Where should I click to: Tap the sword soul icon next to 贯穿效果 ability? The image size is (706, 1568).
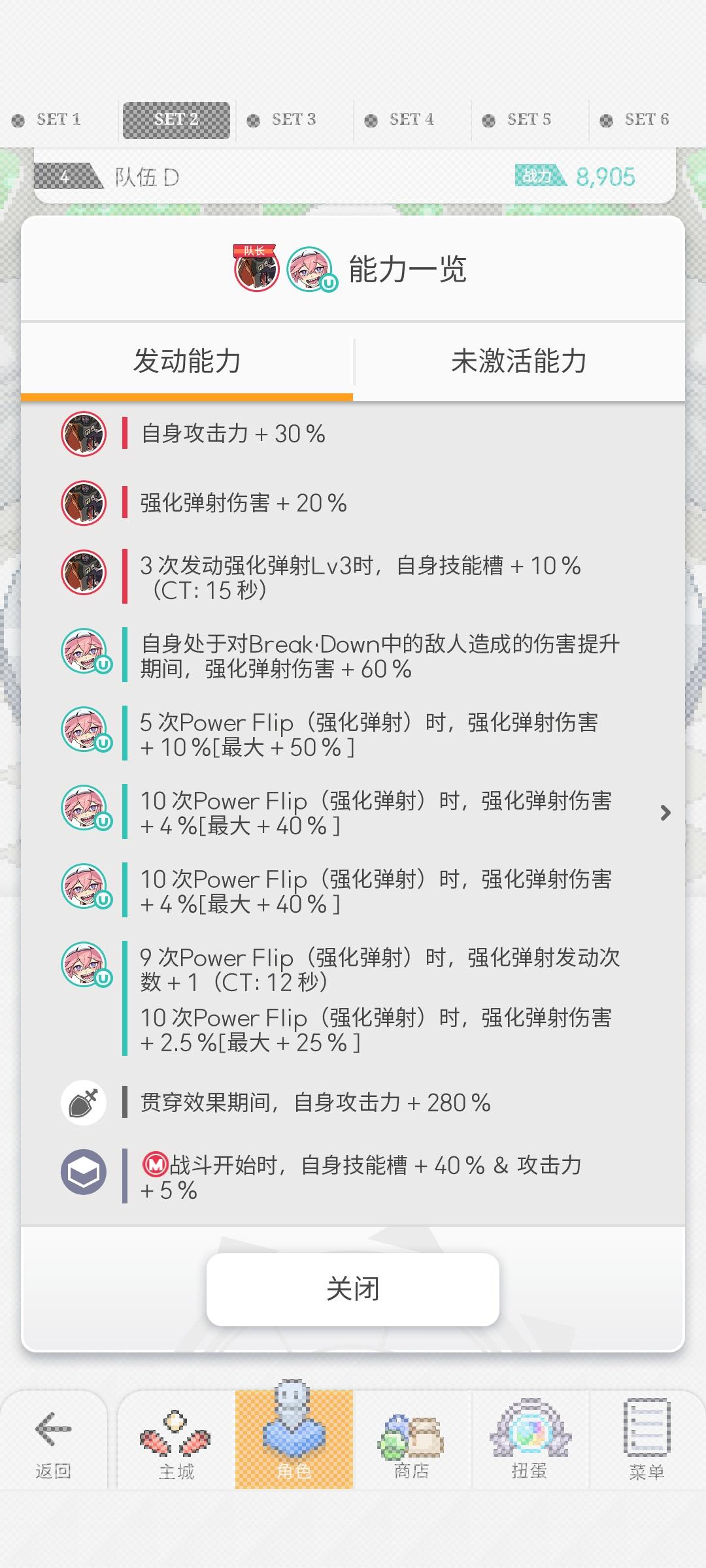click(x=84, y=1102)
